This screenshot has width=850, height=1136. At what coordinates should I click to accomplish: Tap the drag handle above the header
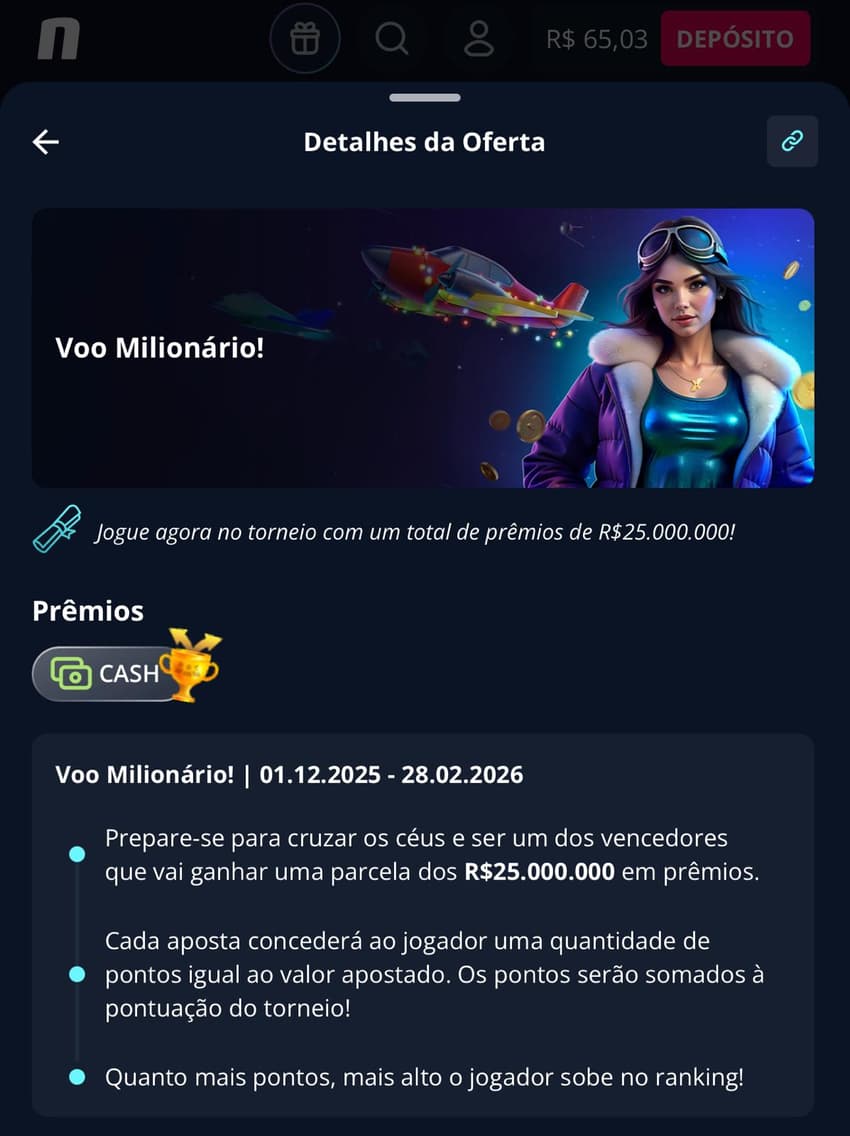tap(424, 97)
